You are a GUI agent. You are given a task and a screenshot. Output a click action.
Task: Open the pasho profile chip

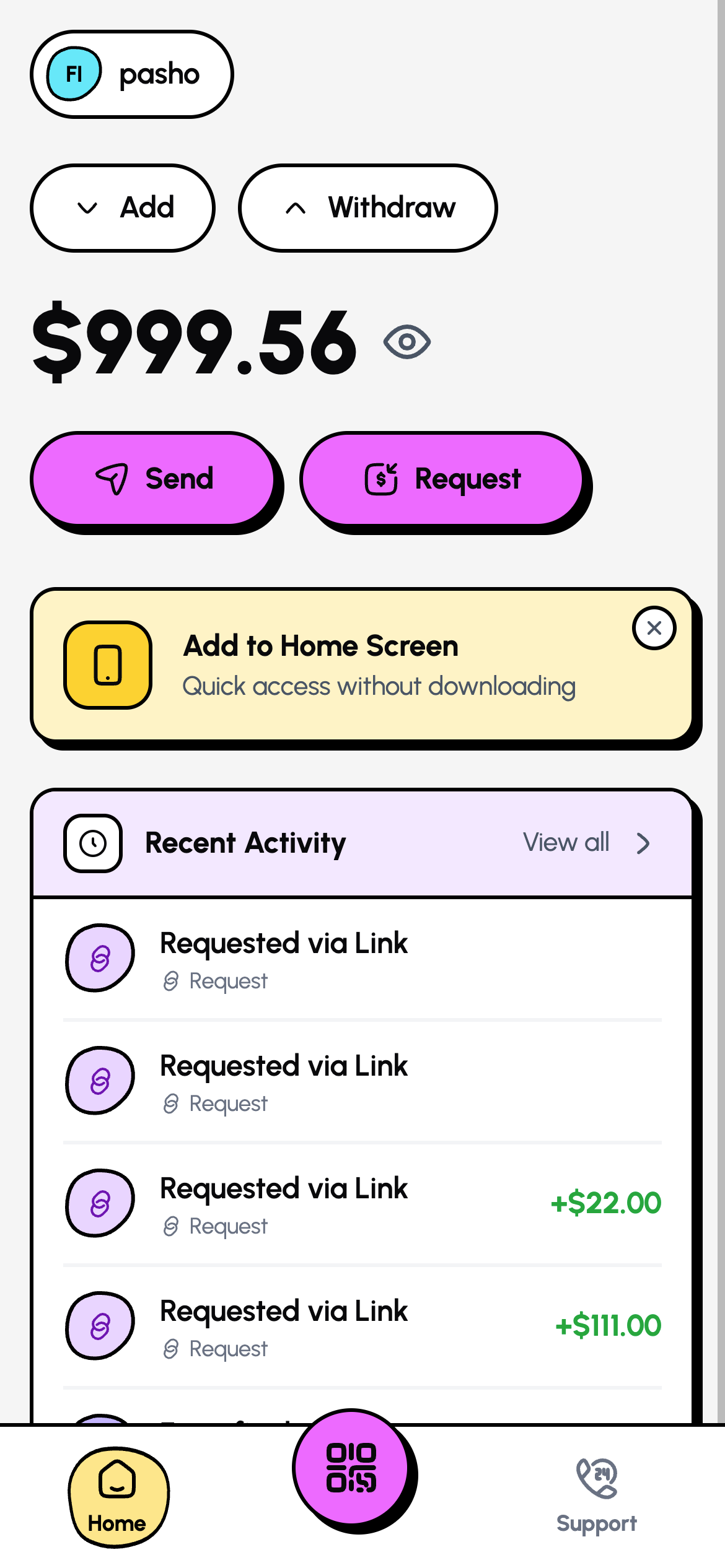click(x=131, y=74)
